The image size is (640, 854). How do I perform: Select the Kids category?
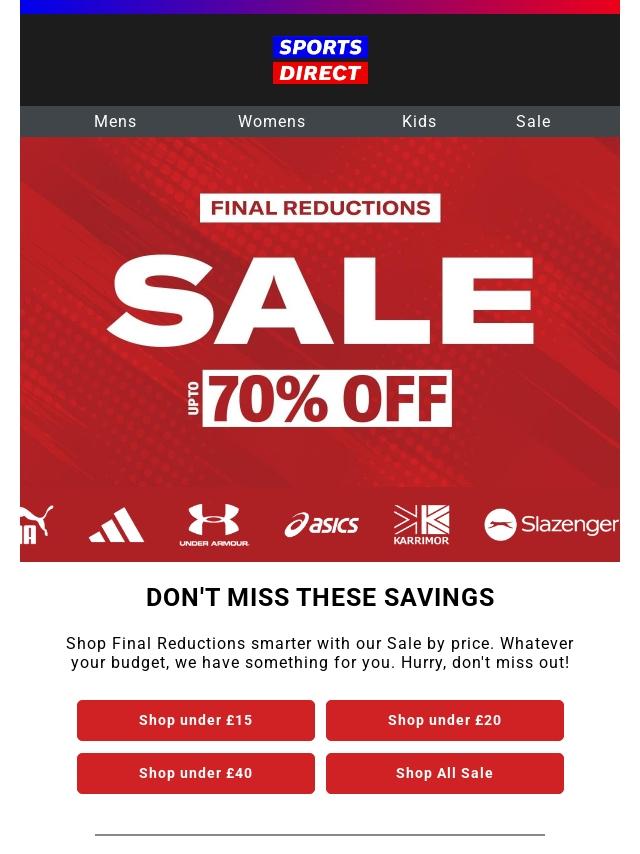419,121
